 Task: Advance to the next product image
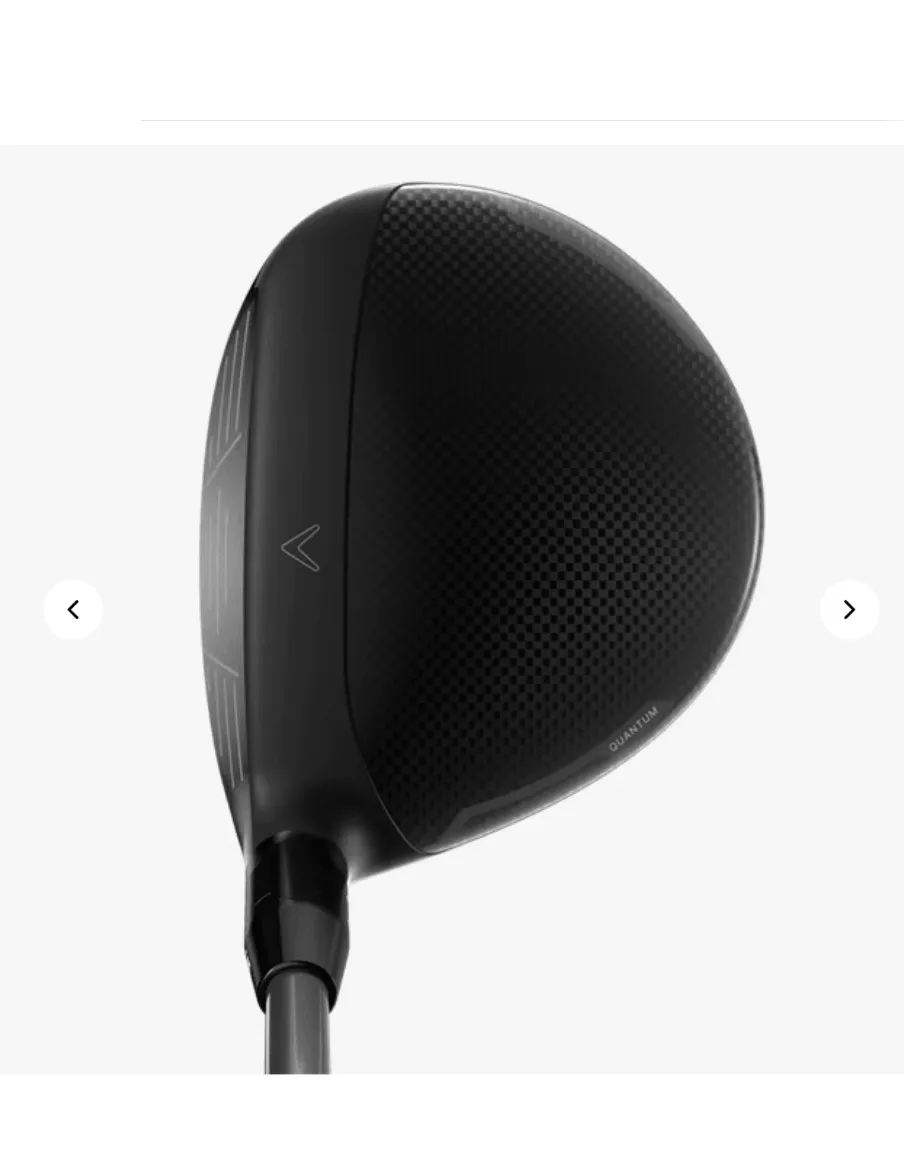[x=849, y=610]
